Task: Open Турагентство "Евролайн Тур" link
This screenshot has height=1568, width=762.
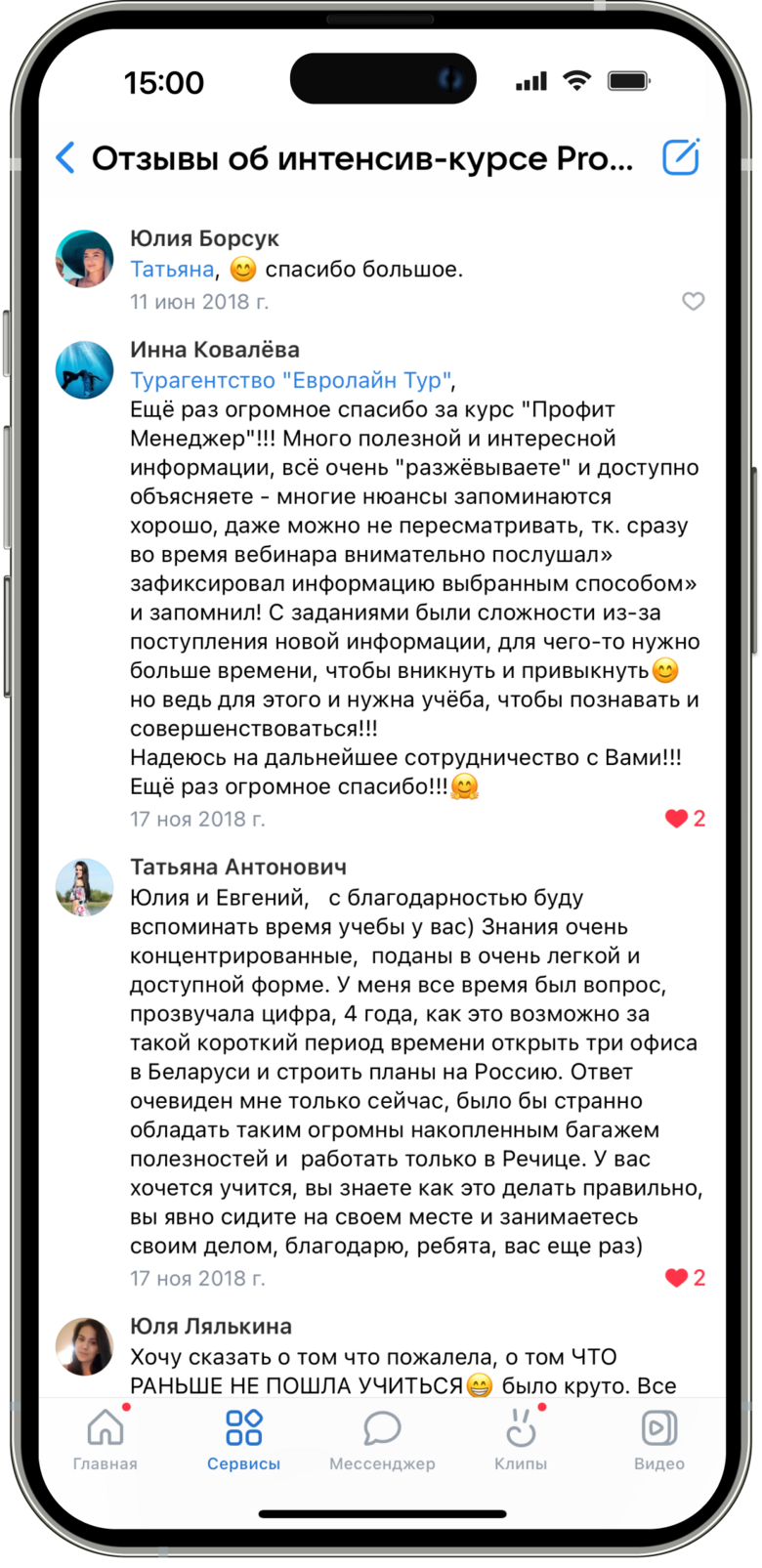Action: tap(291, 380)
